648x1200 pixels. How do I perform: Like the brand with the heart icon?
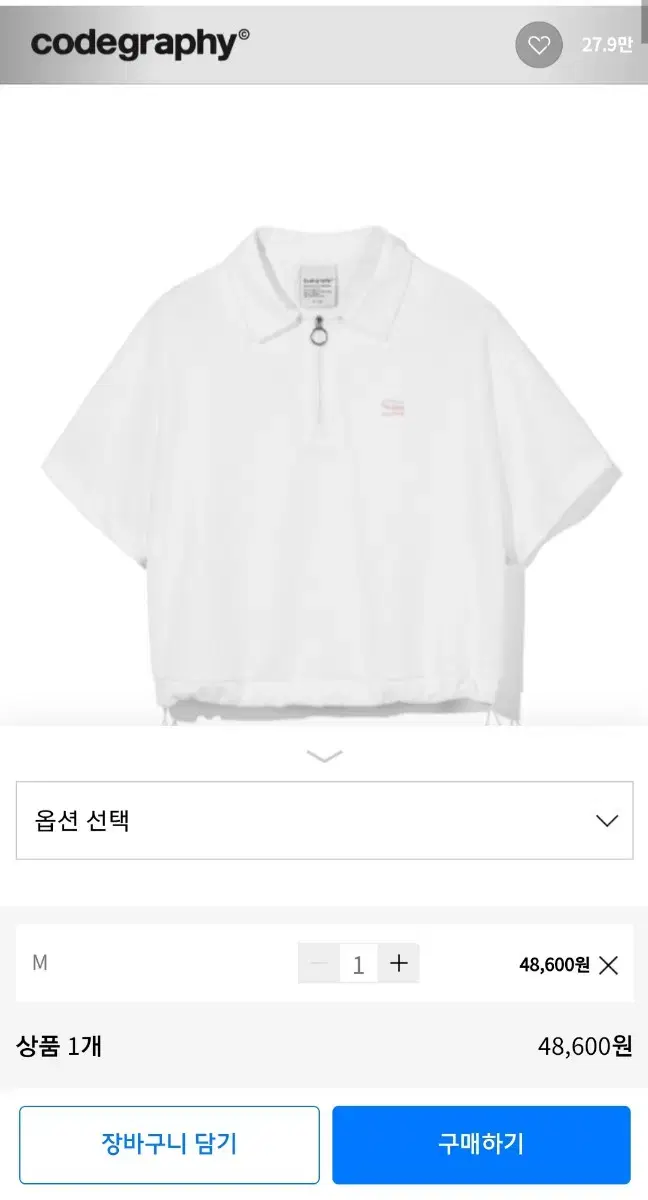539,45
